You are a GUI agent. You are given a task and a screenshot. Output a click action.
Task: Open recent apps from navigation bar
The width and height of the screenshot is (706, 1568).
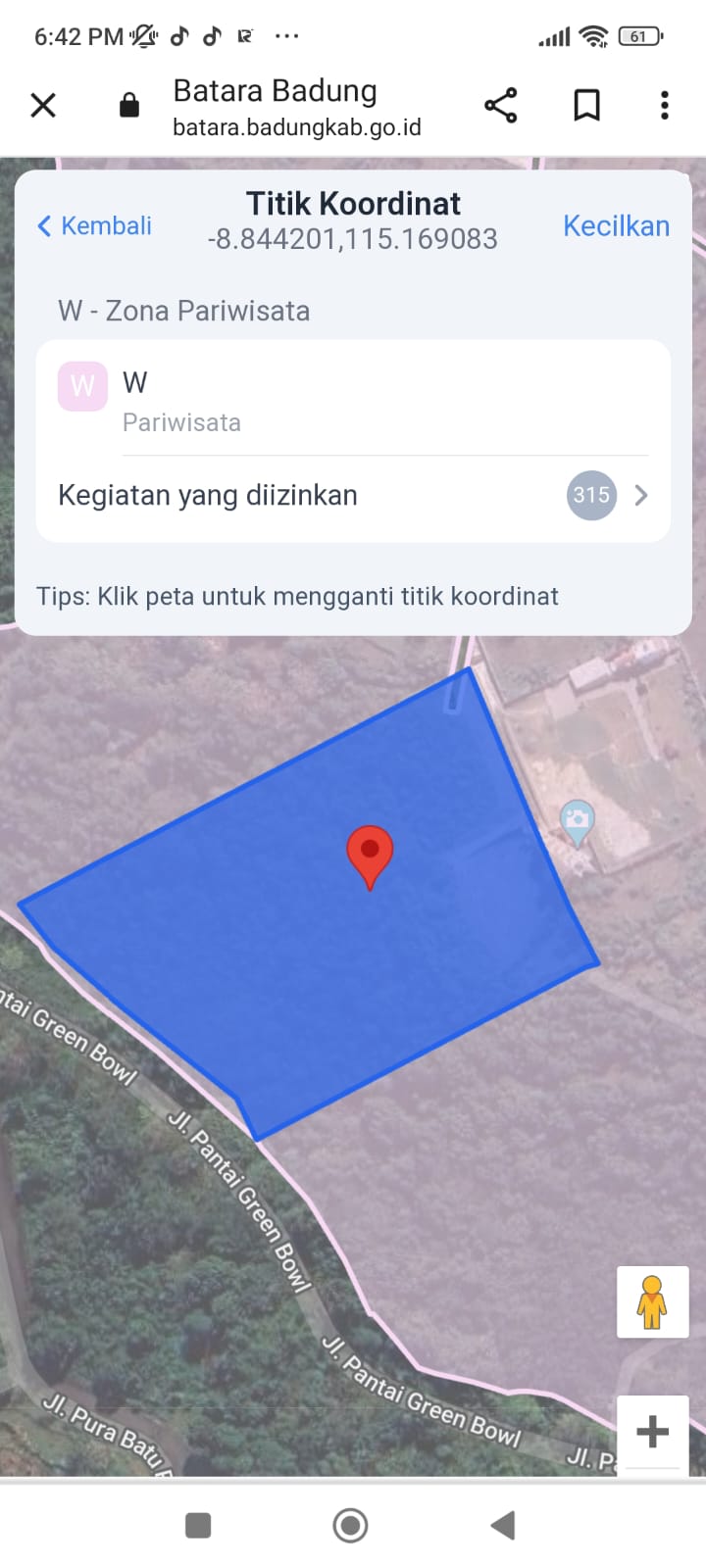pos(198,1525)
